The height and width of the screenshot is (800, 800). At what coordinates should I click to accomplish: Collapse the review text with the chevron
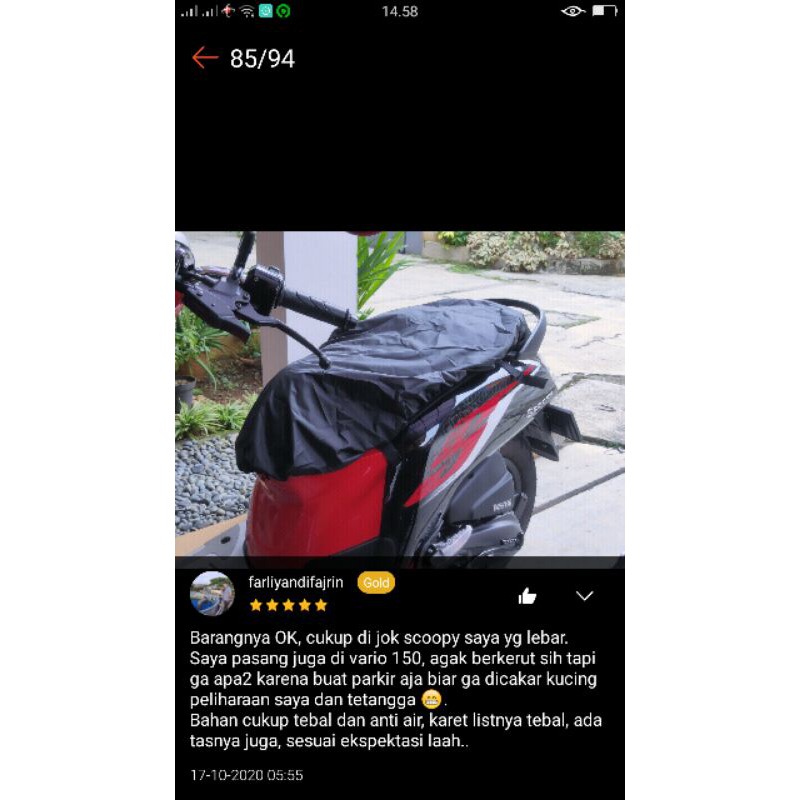click(x=585, y=596)
